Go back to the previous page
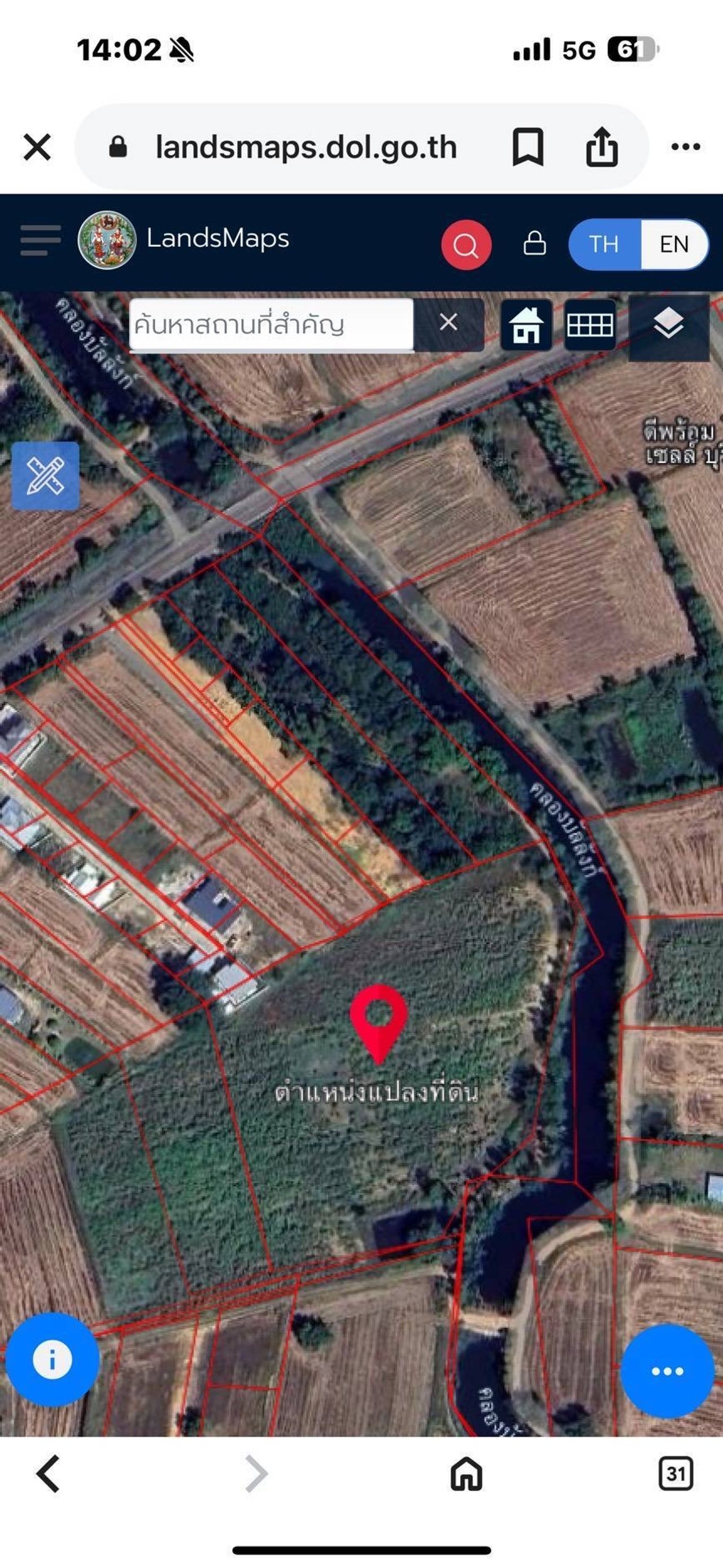The height and width of the screenshot is (1568, 723). coord(48,1474)
